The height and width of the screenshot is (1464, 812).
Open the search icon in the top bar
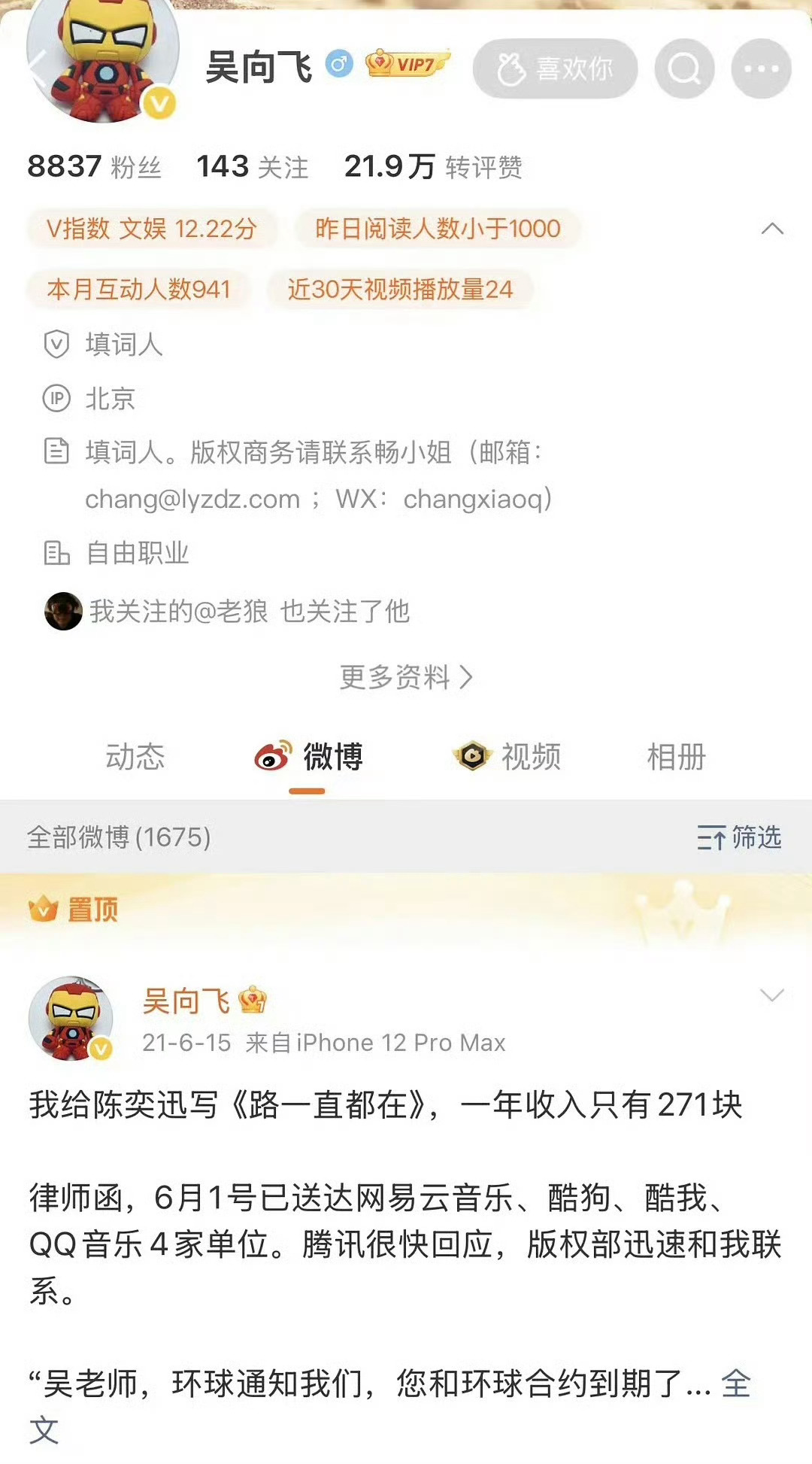(683, 69)
